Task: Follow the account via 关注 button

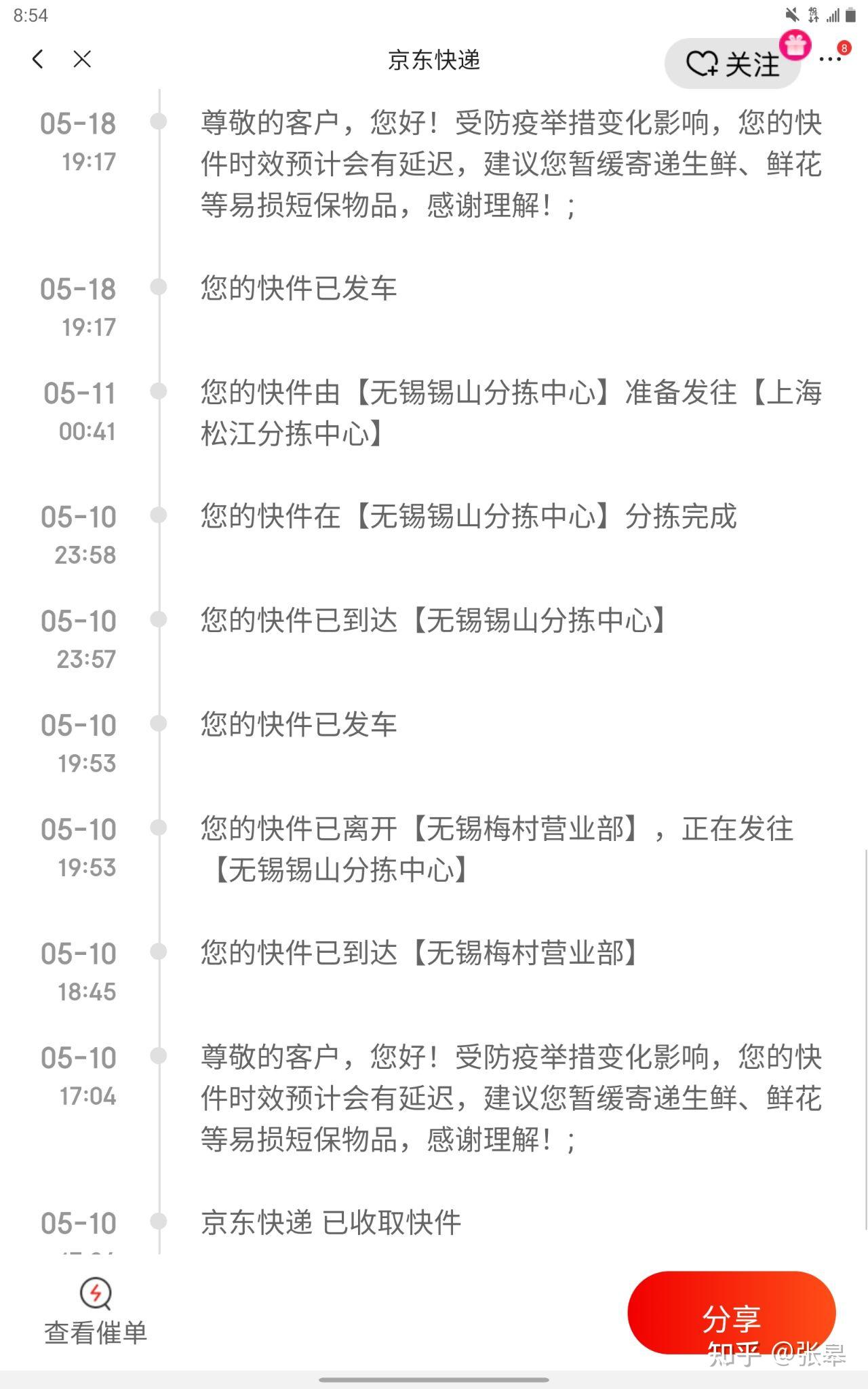Action: [x=732, y=64]
